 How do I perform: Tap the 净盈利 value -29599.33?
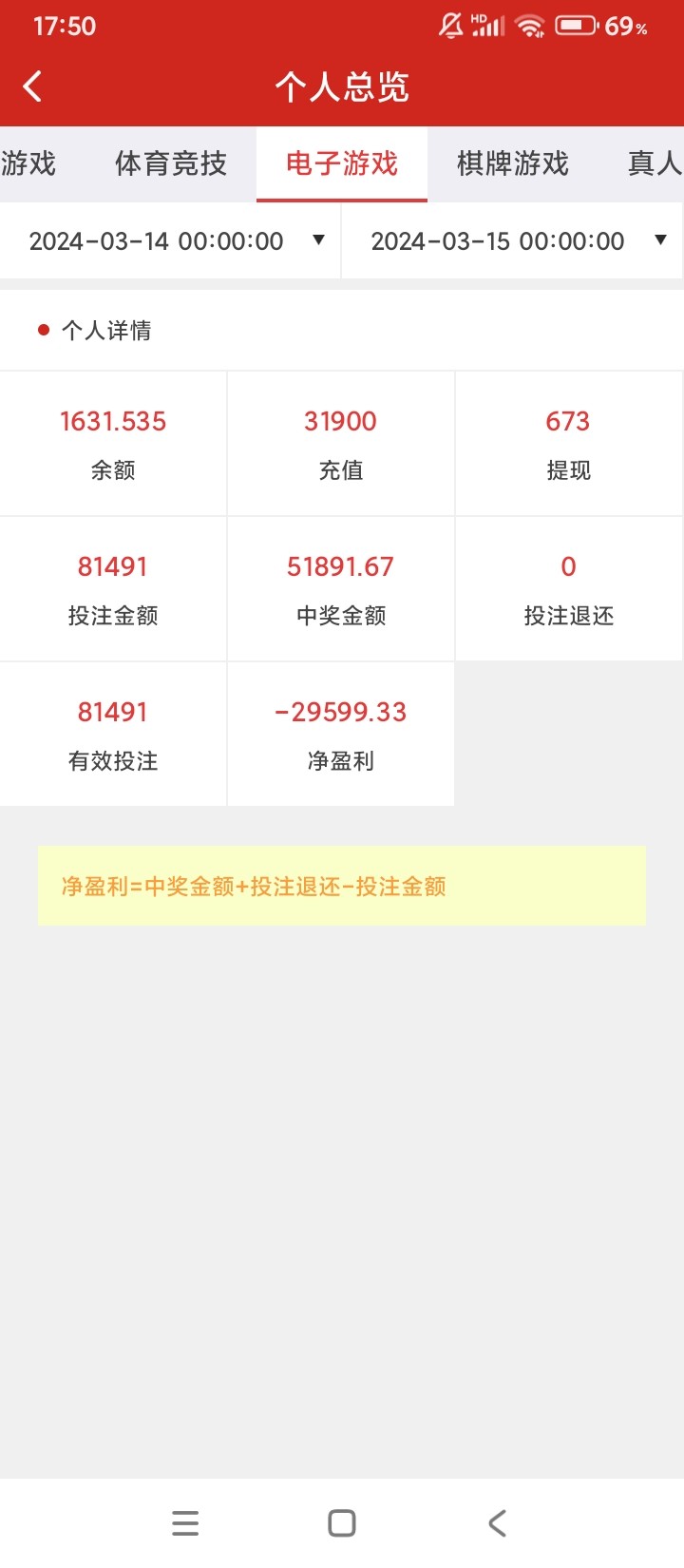point(340,712)
